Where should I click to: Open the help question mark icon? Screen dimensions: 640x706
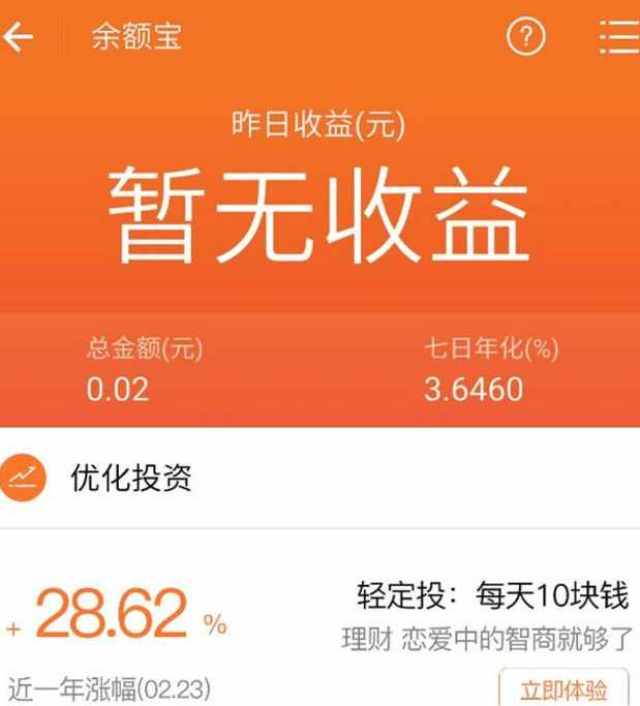526,37
